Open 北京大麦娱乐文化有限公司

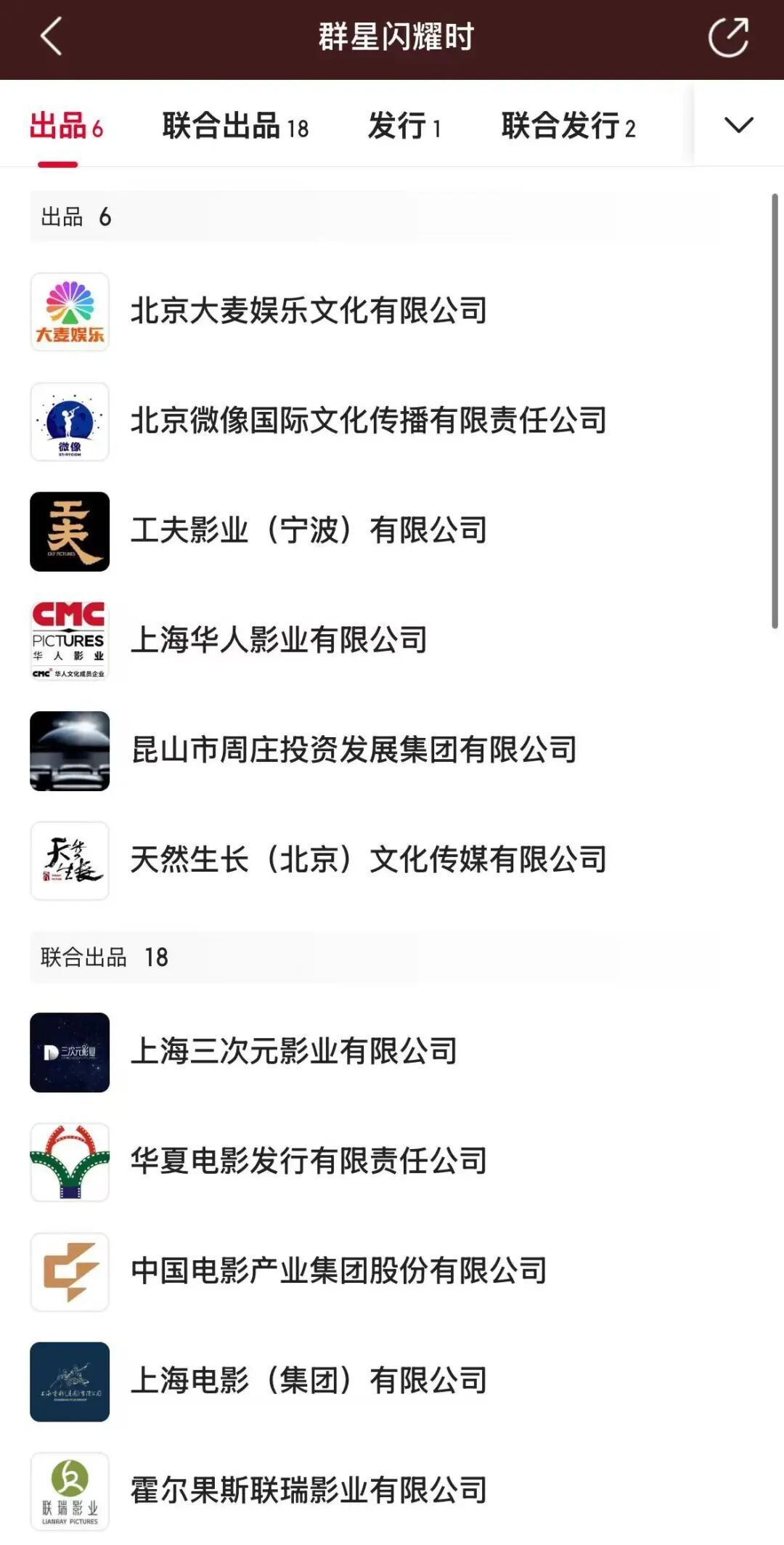[x=392, y=312]
